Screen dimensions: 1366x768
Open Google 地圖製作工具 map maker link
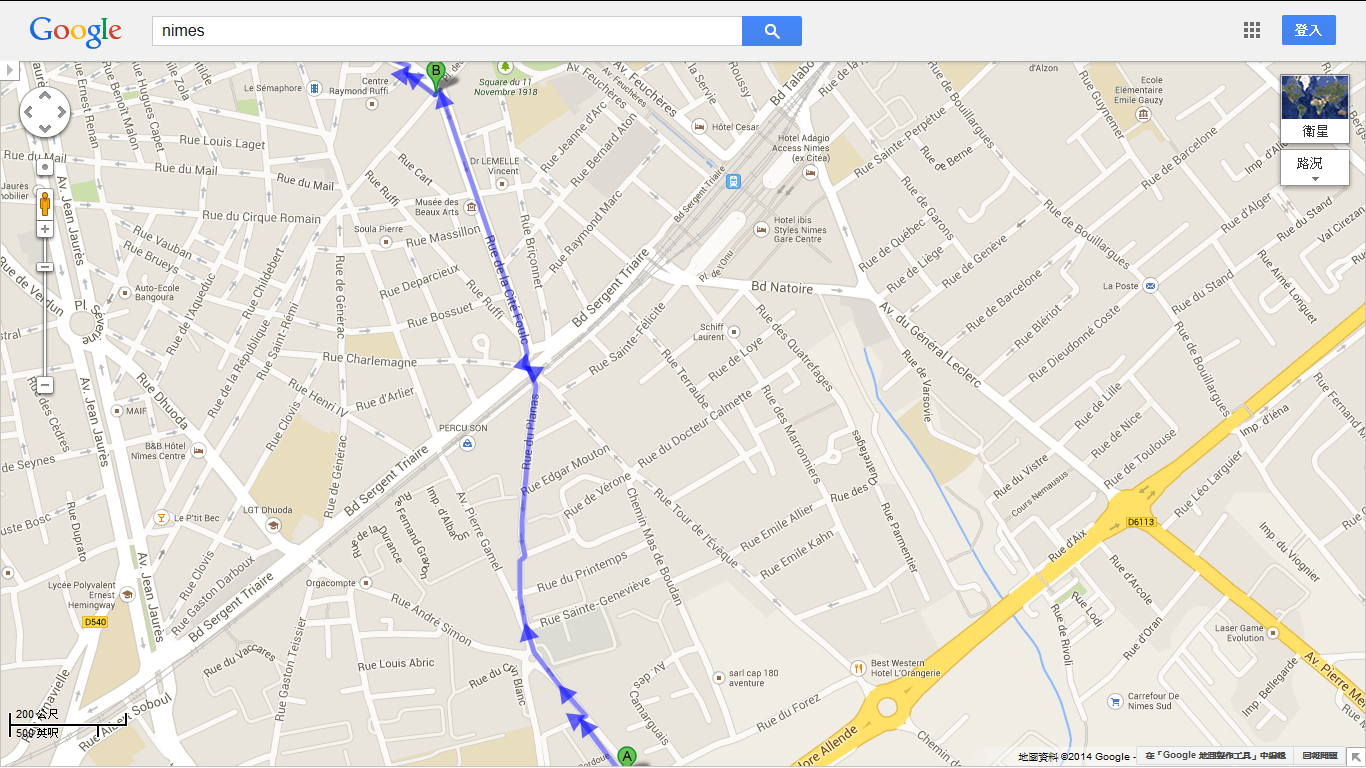pos(1214,756)
